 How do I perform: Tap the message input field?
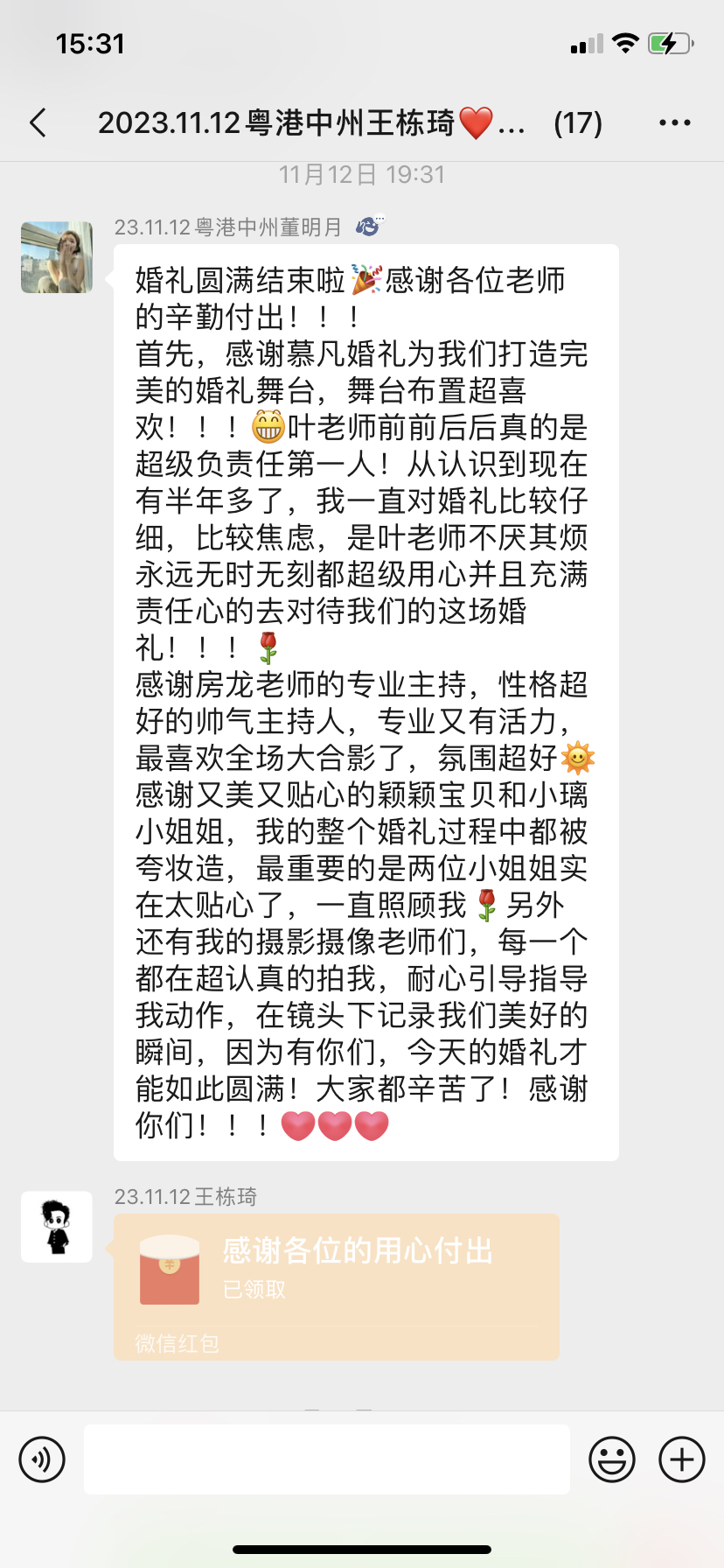click(327, 1459)
